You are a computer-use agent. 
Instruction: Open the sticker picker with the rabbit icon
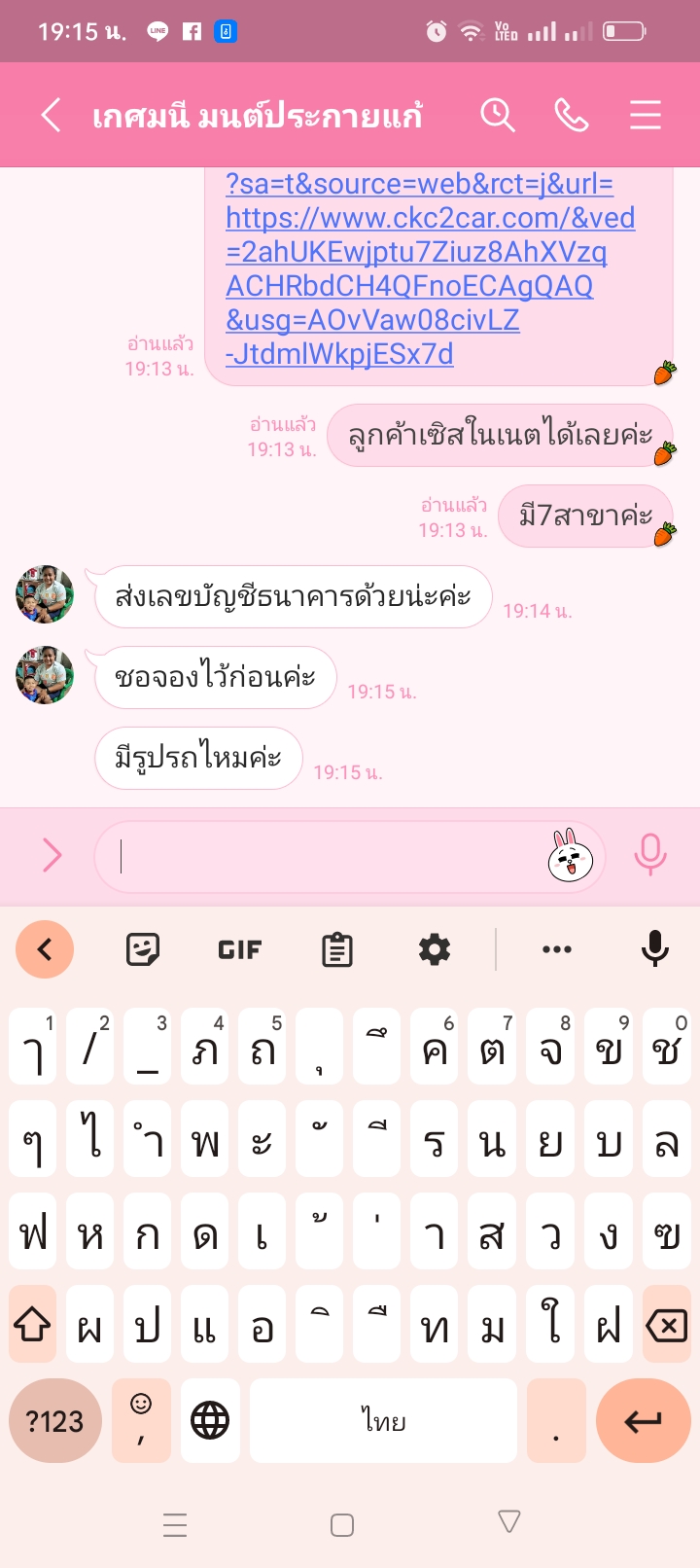tap(571, 856)
